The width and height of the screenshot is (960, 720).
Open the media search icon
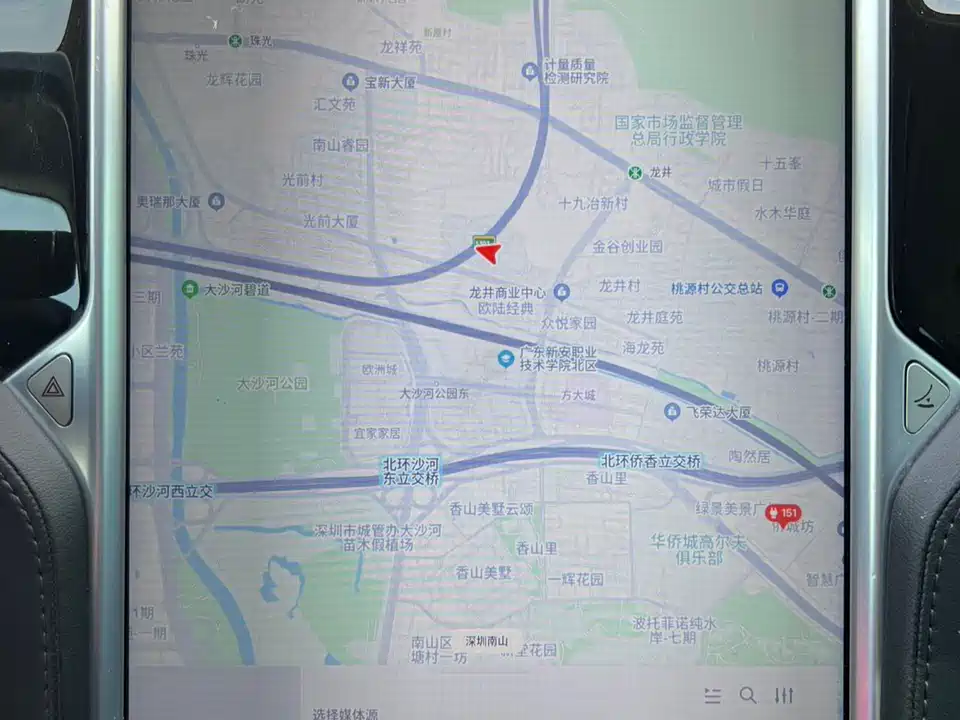(747, 696)
